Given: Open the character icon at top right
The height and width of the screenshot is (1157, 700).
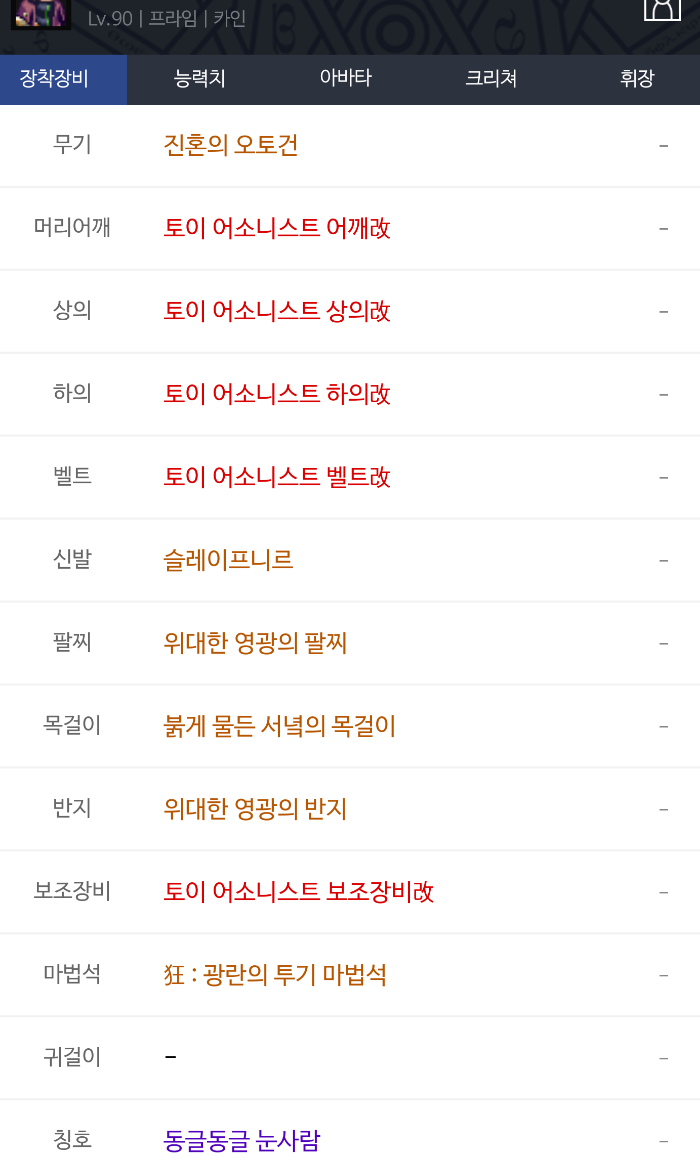Looking at the screenshot, I should pyautogui.click(x=661, y=8).
